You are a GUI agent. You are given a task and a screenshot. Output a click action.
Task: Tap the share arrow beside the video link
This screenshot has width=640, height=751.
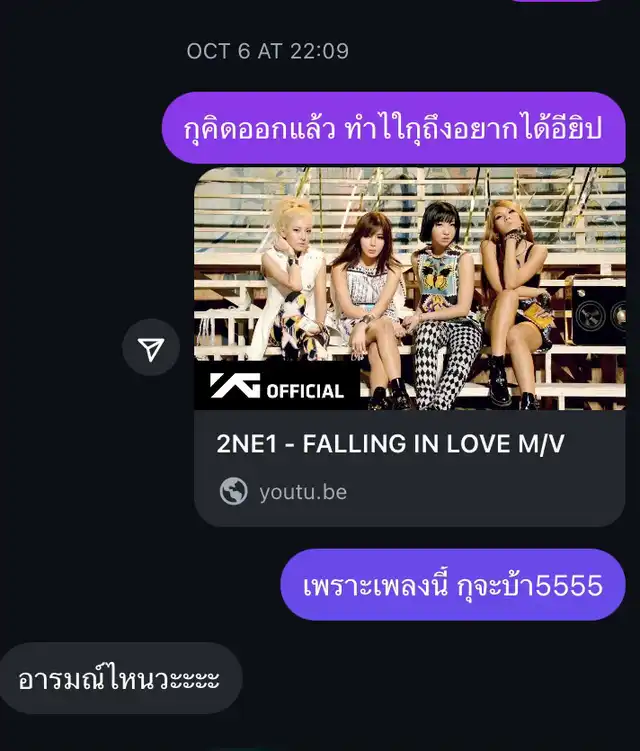click(x=151, y=348)
